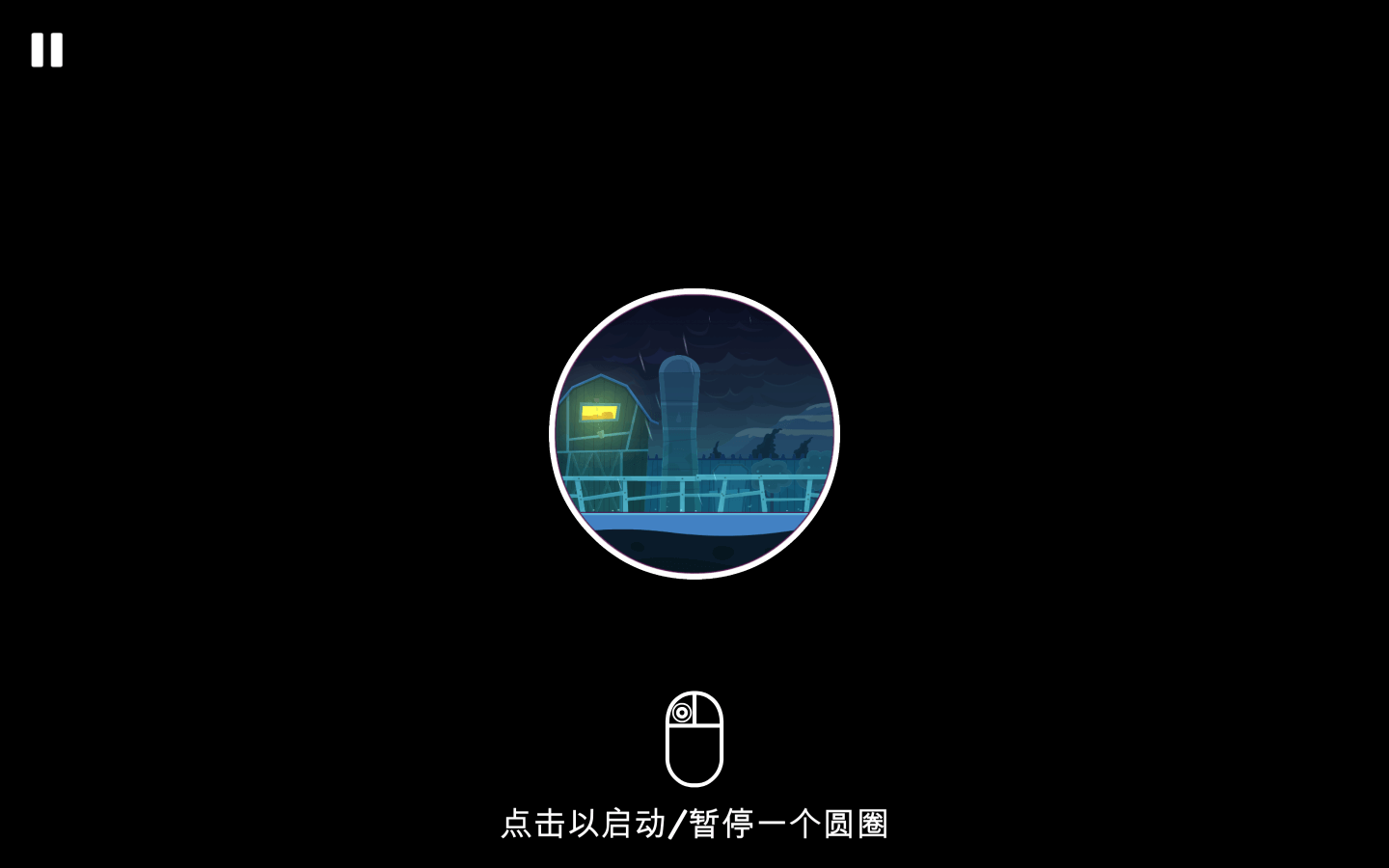
Task: Tap the farm scene circle to start it
Action: 694,434
